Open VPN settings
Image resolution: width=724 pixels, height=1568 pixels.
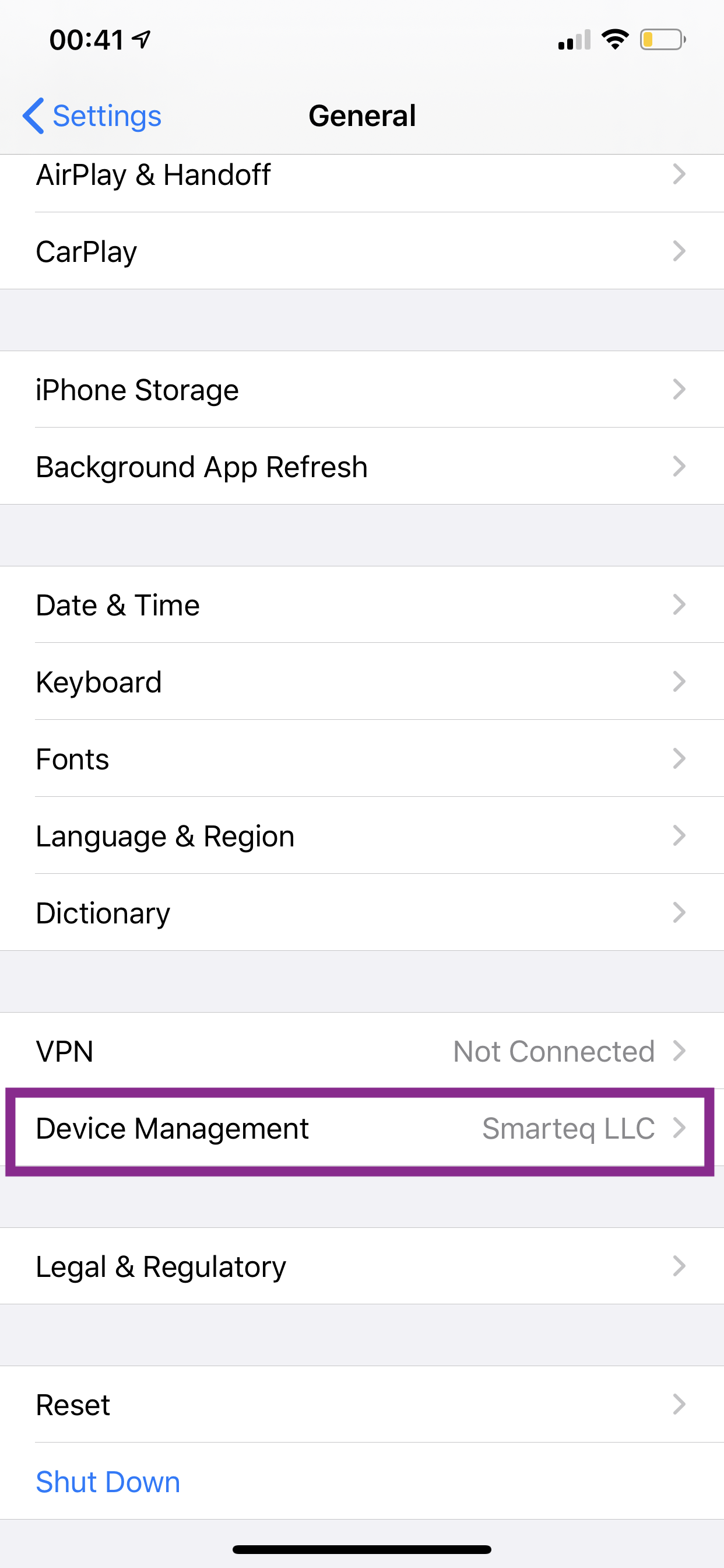coord(362,1051)
